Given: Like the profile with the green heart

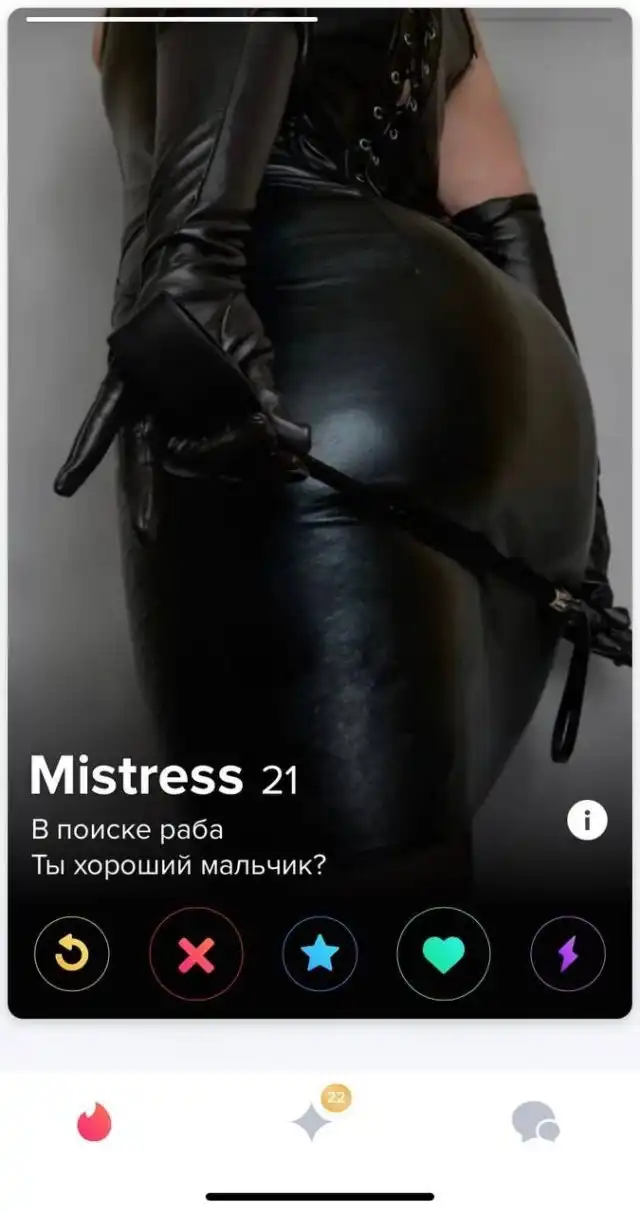Looking at the screenshot, I should coord(443,954).
